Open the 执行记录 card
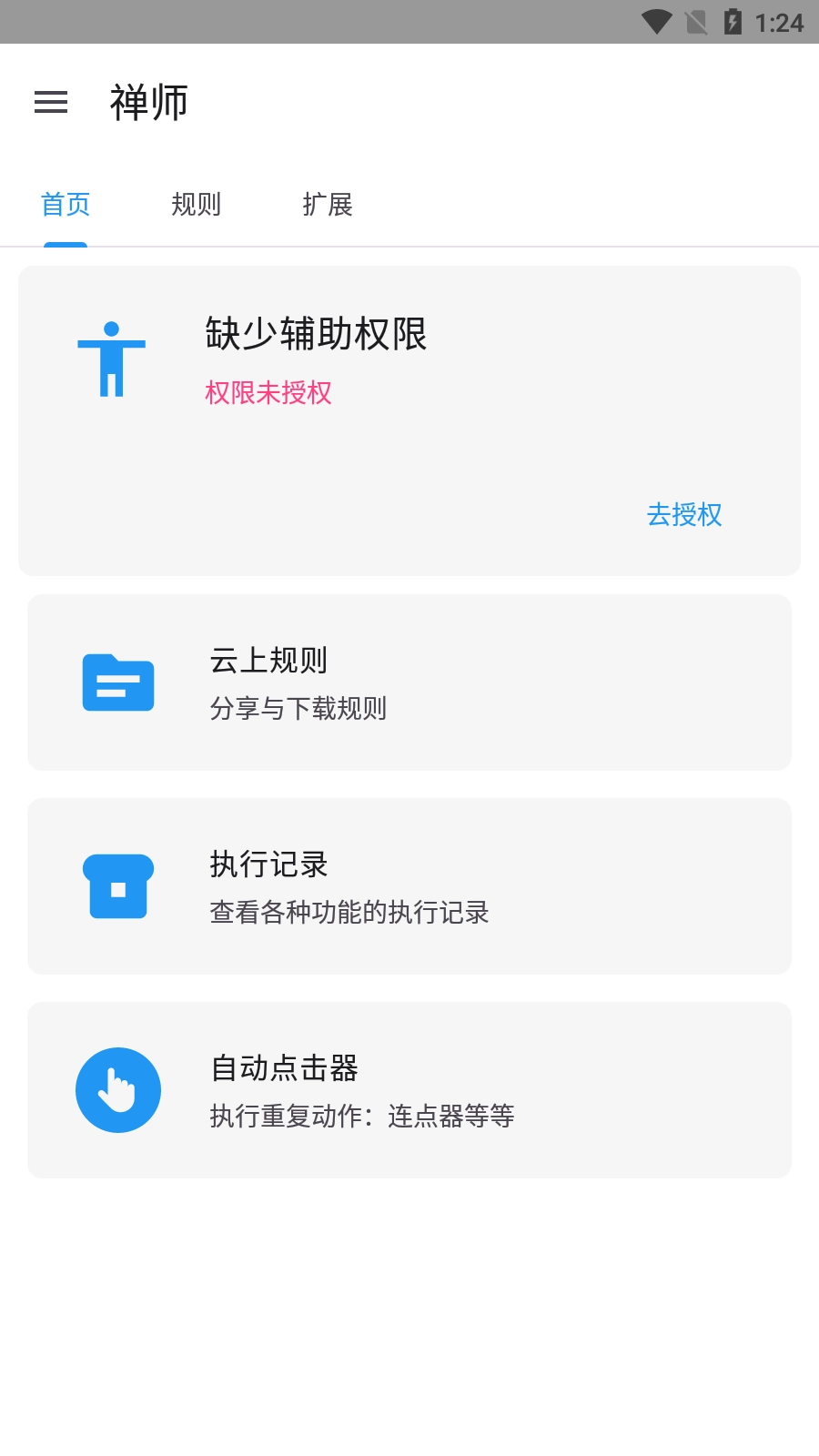 (x=409, y=885)
